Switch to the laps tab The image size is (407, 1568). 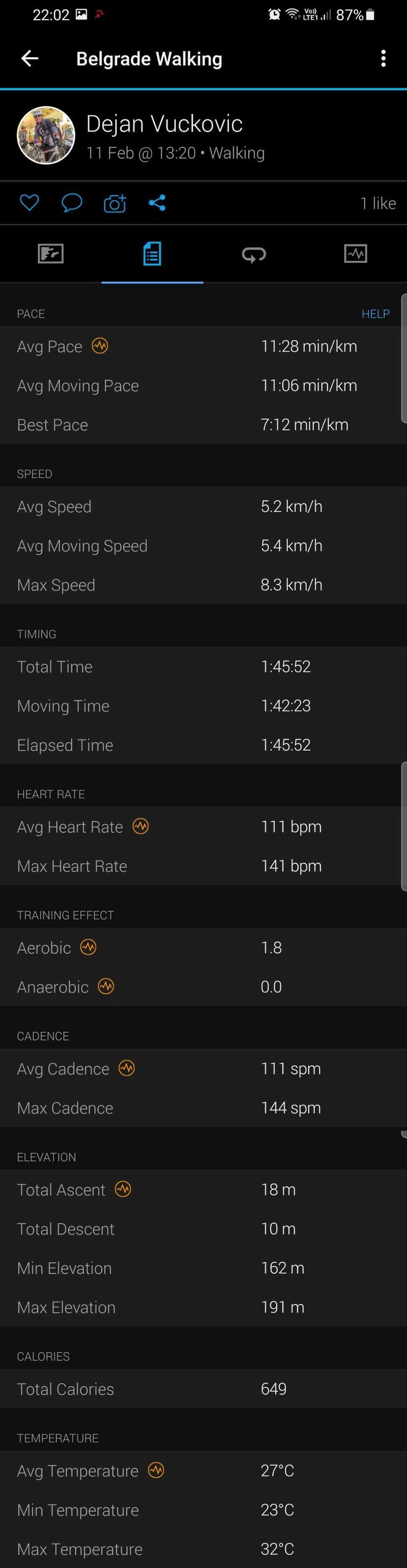click(x=254, y=254)
